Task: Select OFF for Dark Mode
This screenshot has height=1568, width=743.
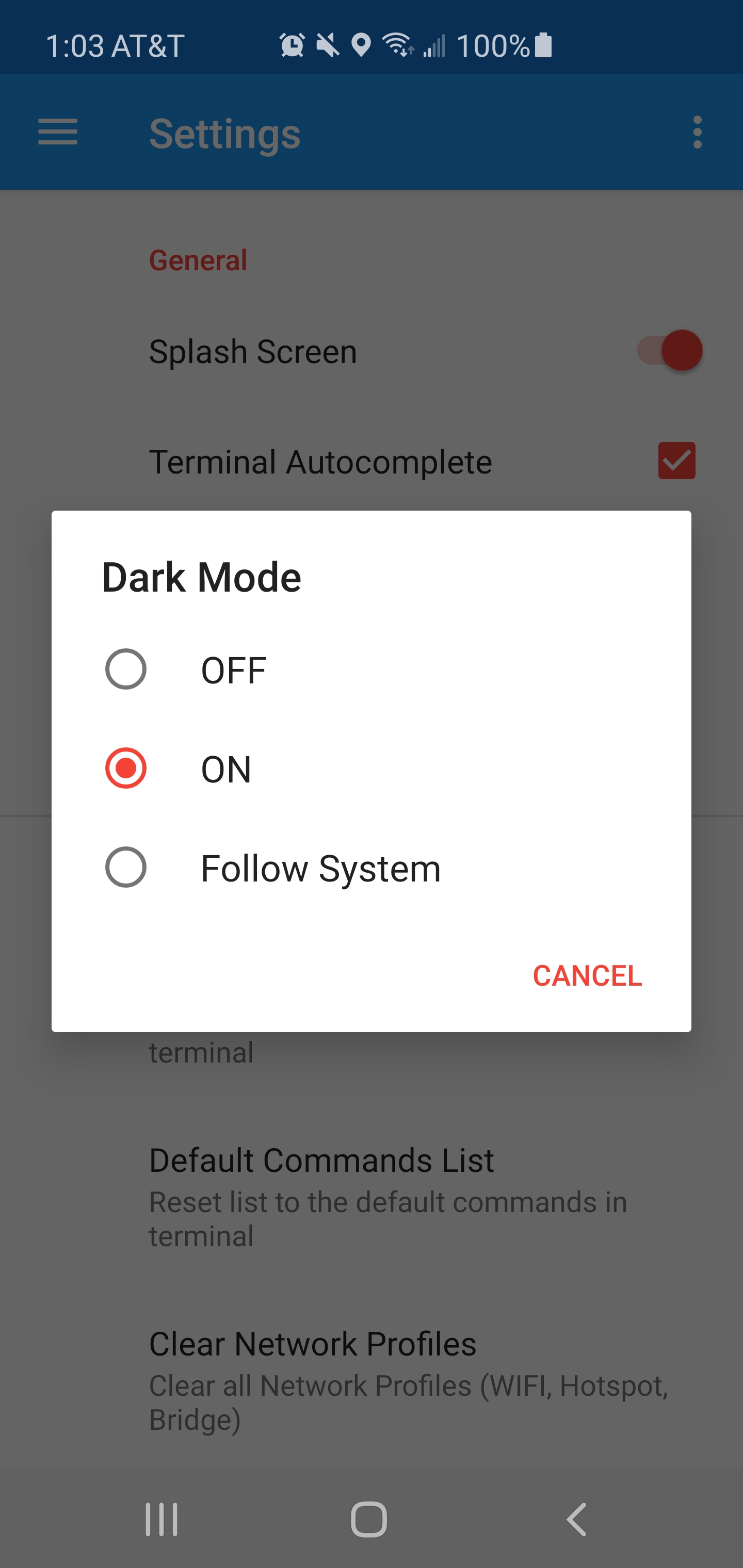Action: [x=126, y=669]
